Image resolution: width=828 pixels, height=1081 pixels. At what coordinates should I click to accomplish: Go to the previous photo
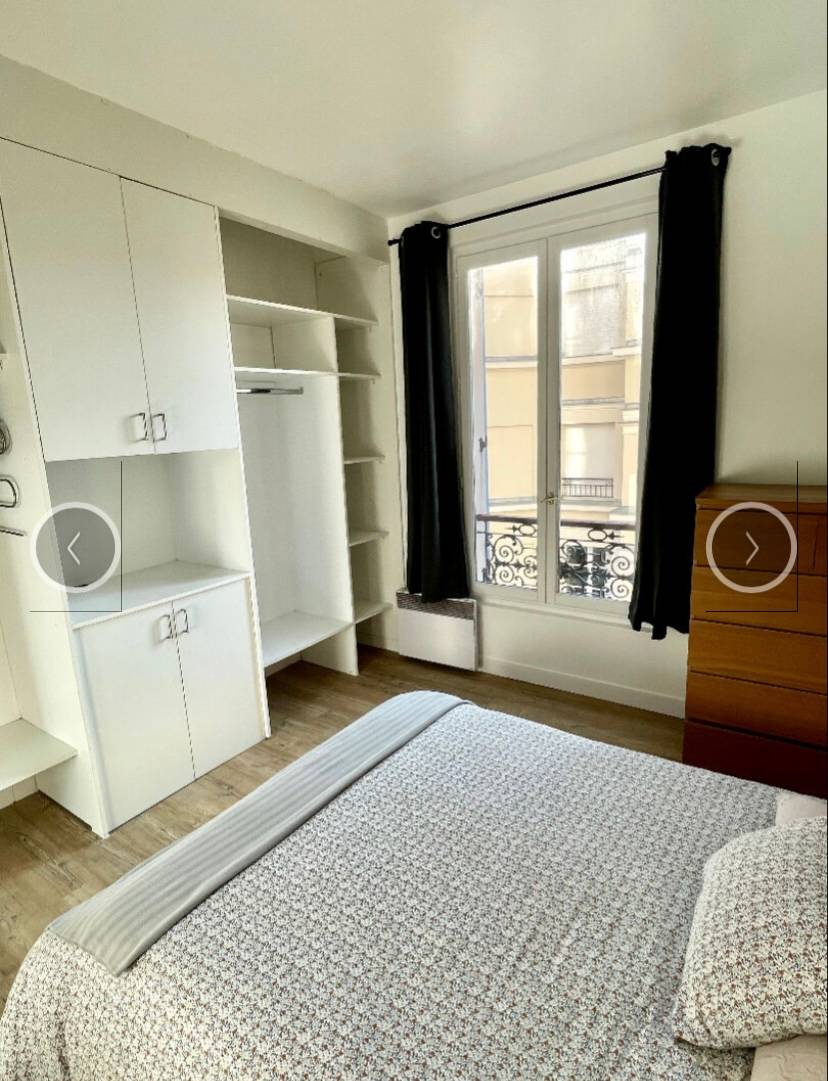pos(75,547)
